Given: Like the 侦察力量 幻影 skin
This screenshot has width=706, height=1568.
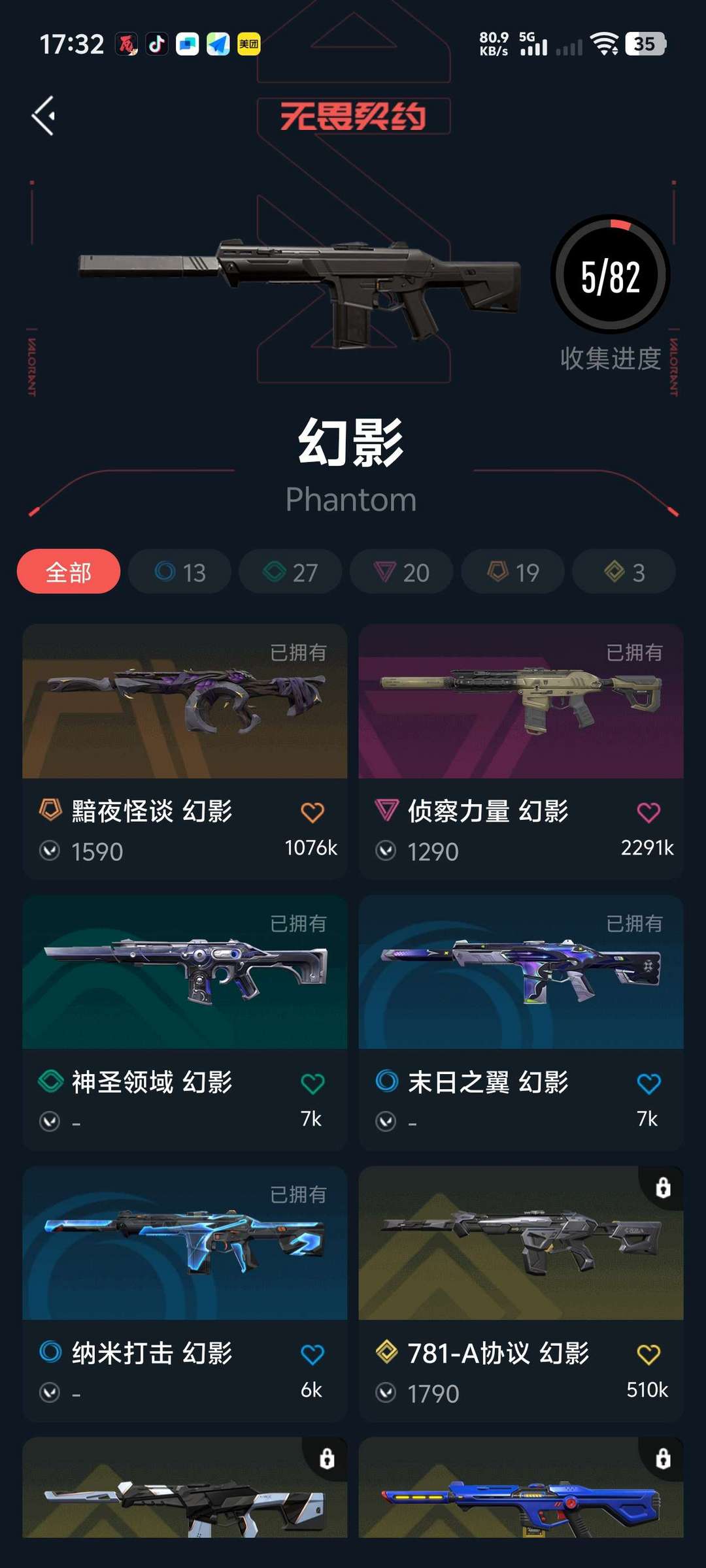Looking at the screenshot, I should [648, 812].
